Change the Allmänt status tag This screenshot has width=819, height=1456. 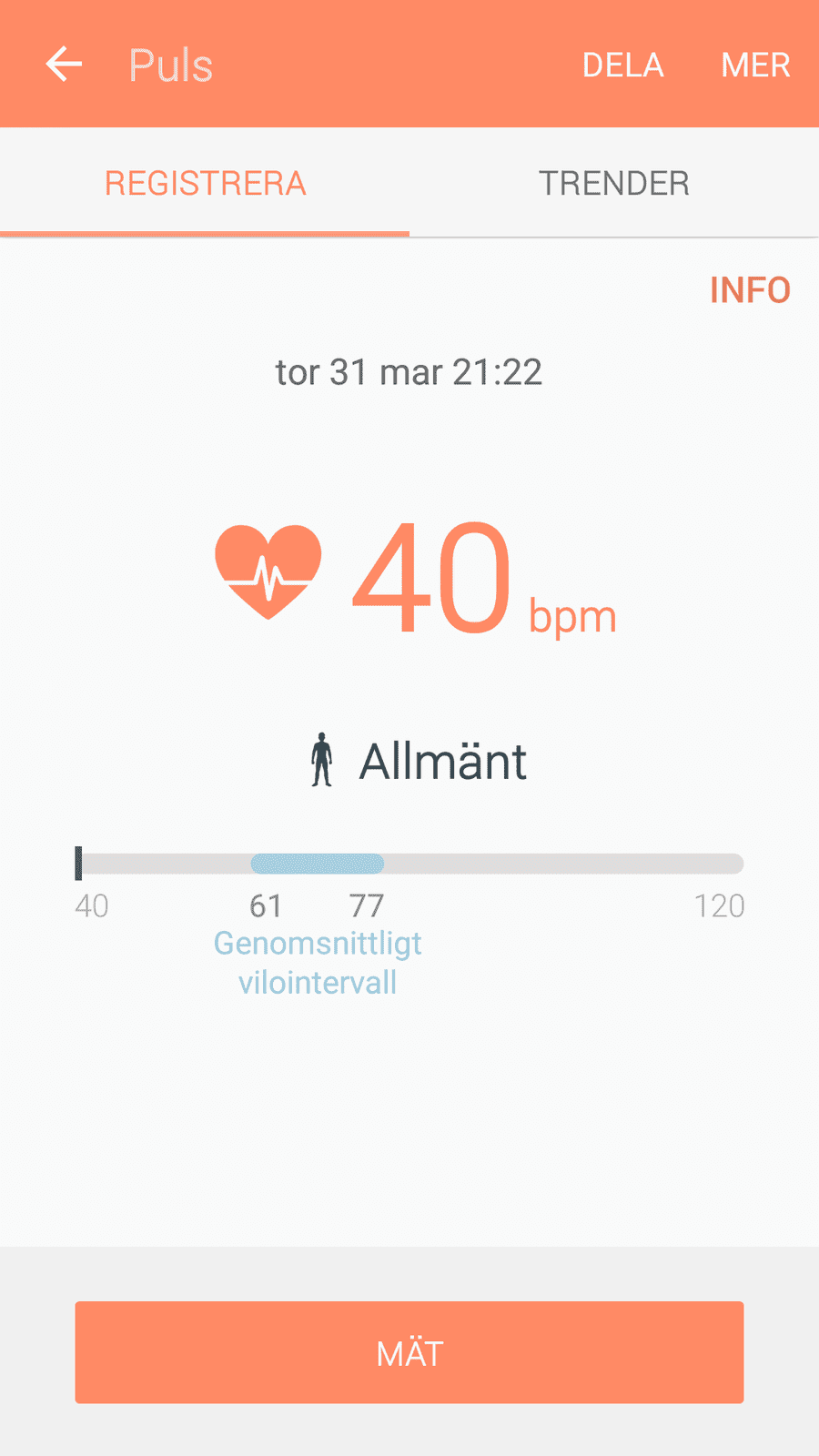click(x=418, y=761)
